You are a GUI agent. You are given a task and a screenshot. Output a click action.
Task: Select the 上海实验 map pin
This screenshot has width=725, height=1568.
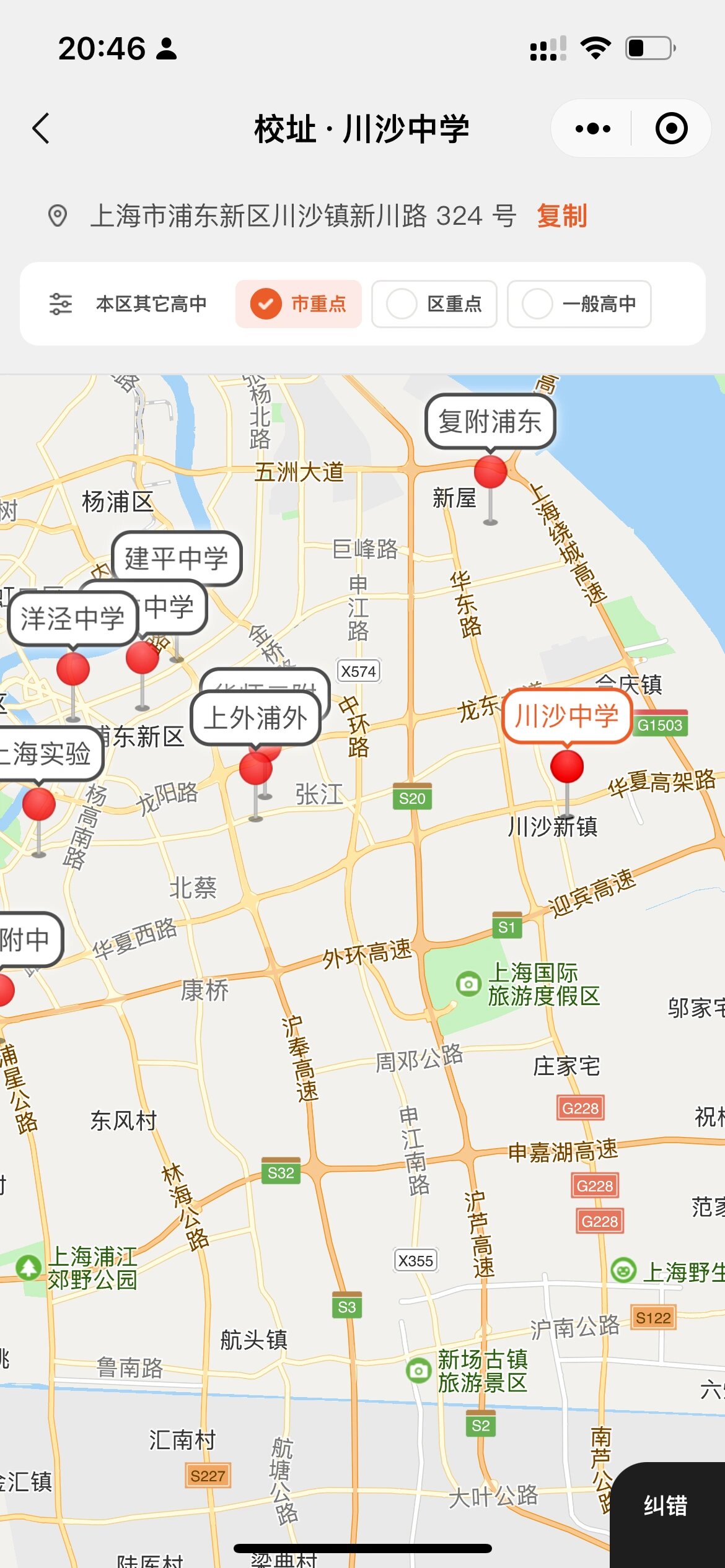(38, 804)
